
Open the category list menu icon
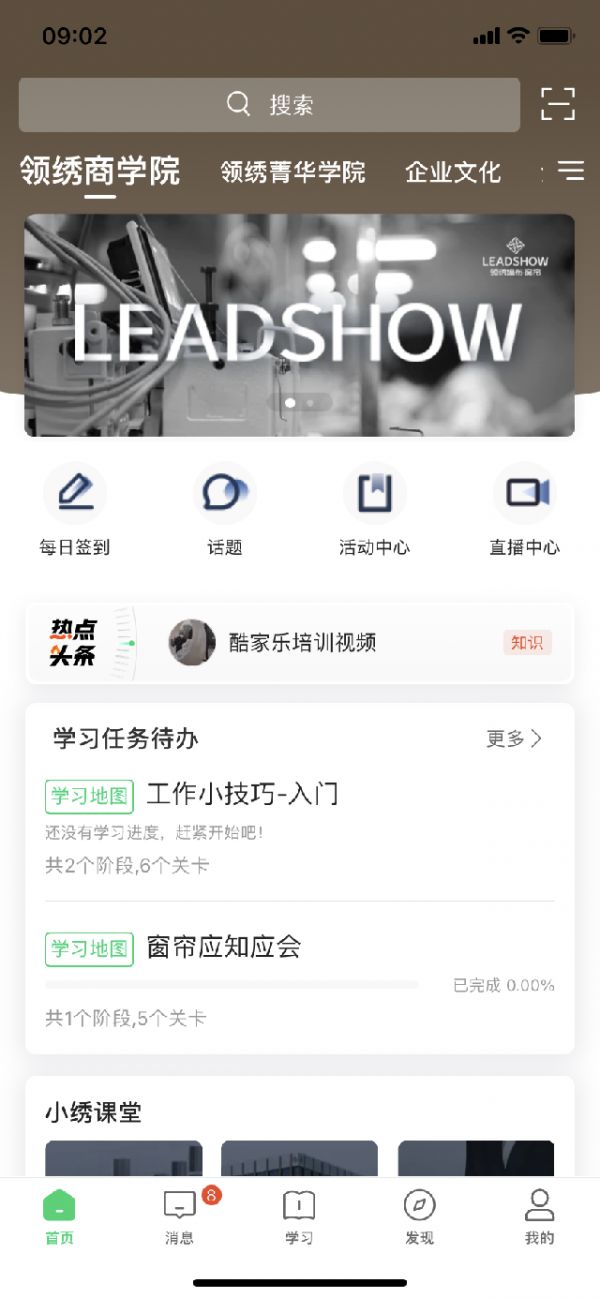(x=570, y=171)
